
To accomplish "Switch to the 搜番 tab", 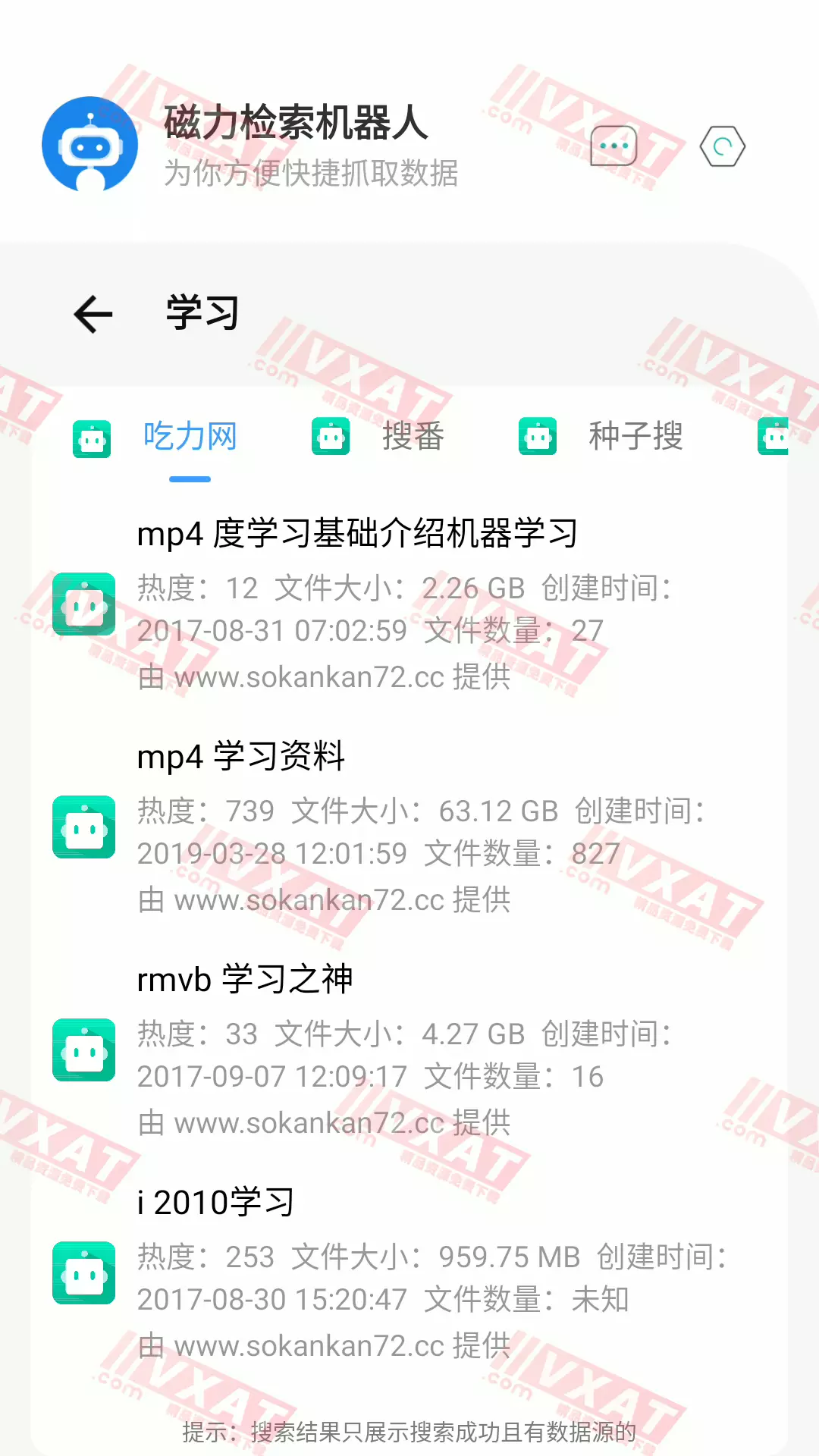I will click(x=413, y=437).
